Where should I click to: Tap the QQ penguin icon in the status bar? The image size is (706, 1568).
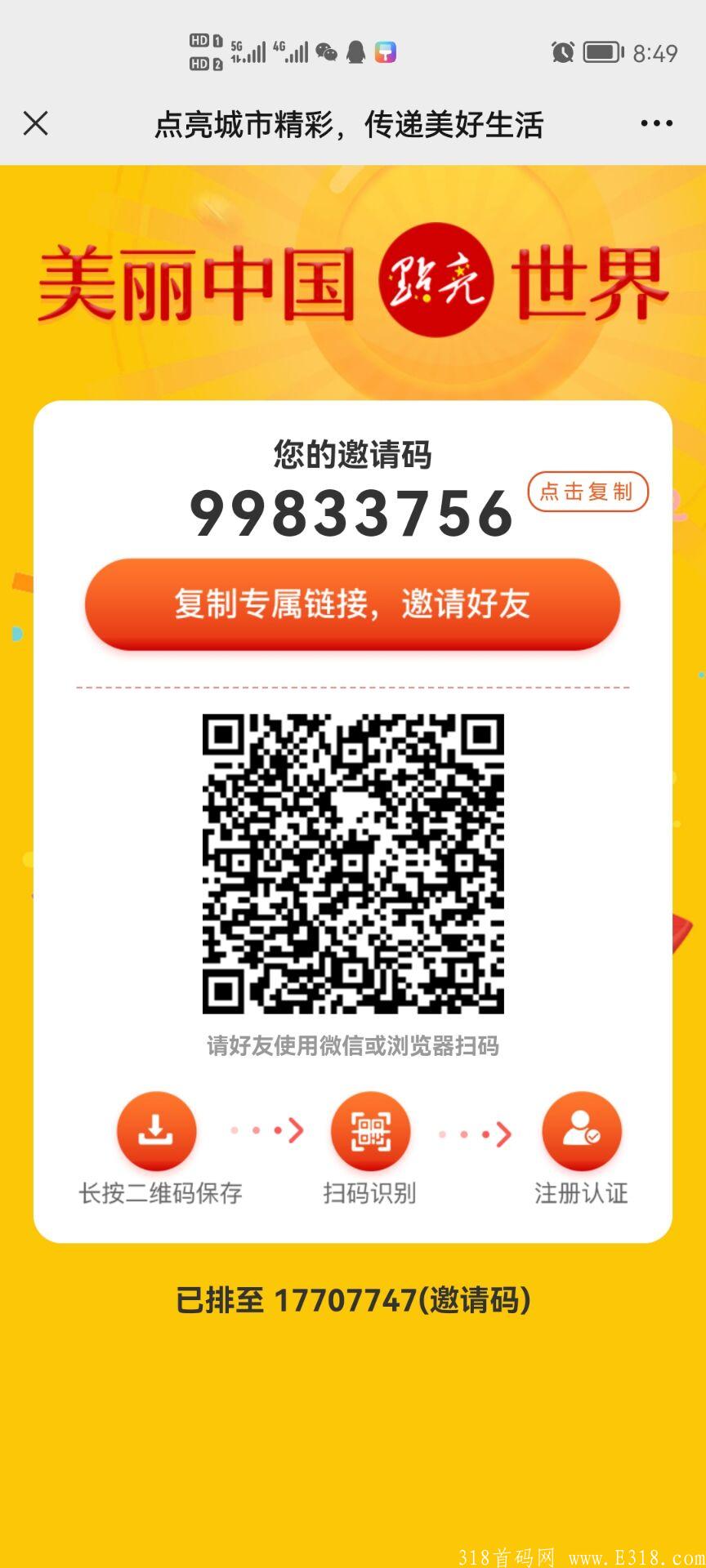(354, 52)
